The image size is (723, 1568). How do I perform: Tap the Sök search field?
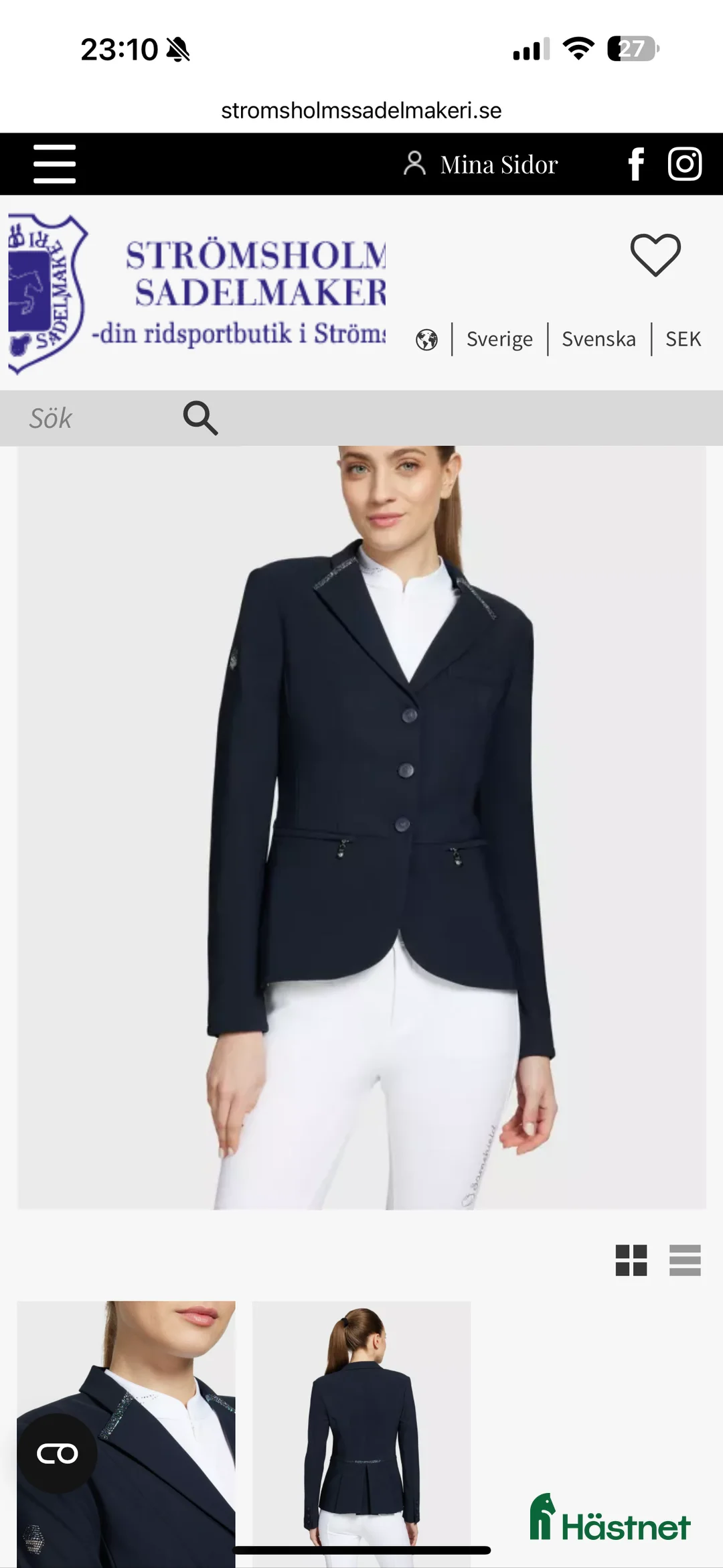94,418
